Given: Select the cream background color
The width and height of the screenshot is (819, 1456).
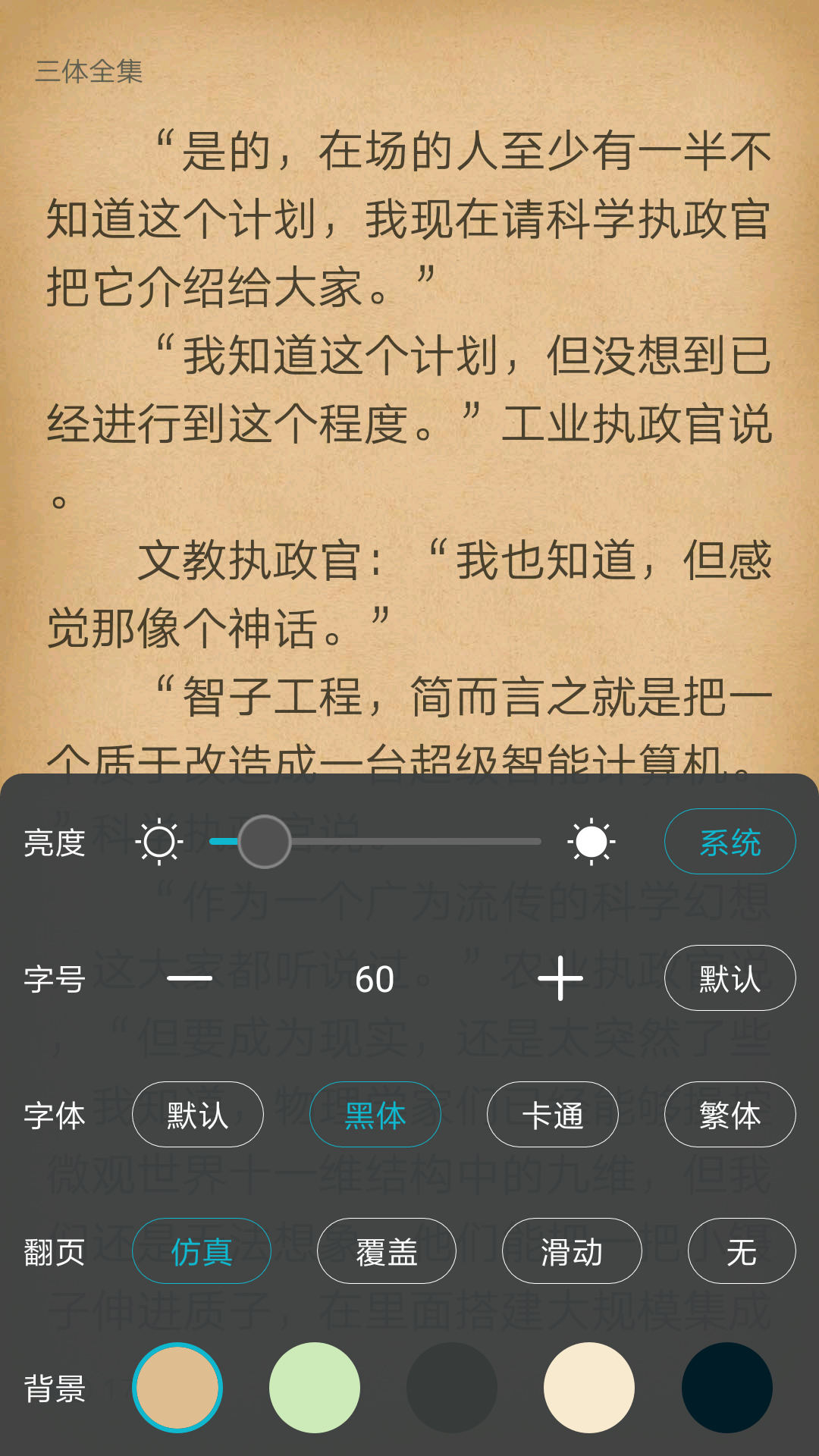Looking at the screenshot, I should coord(589,1388).
